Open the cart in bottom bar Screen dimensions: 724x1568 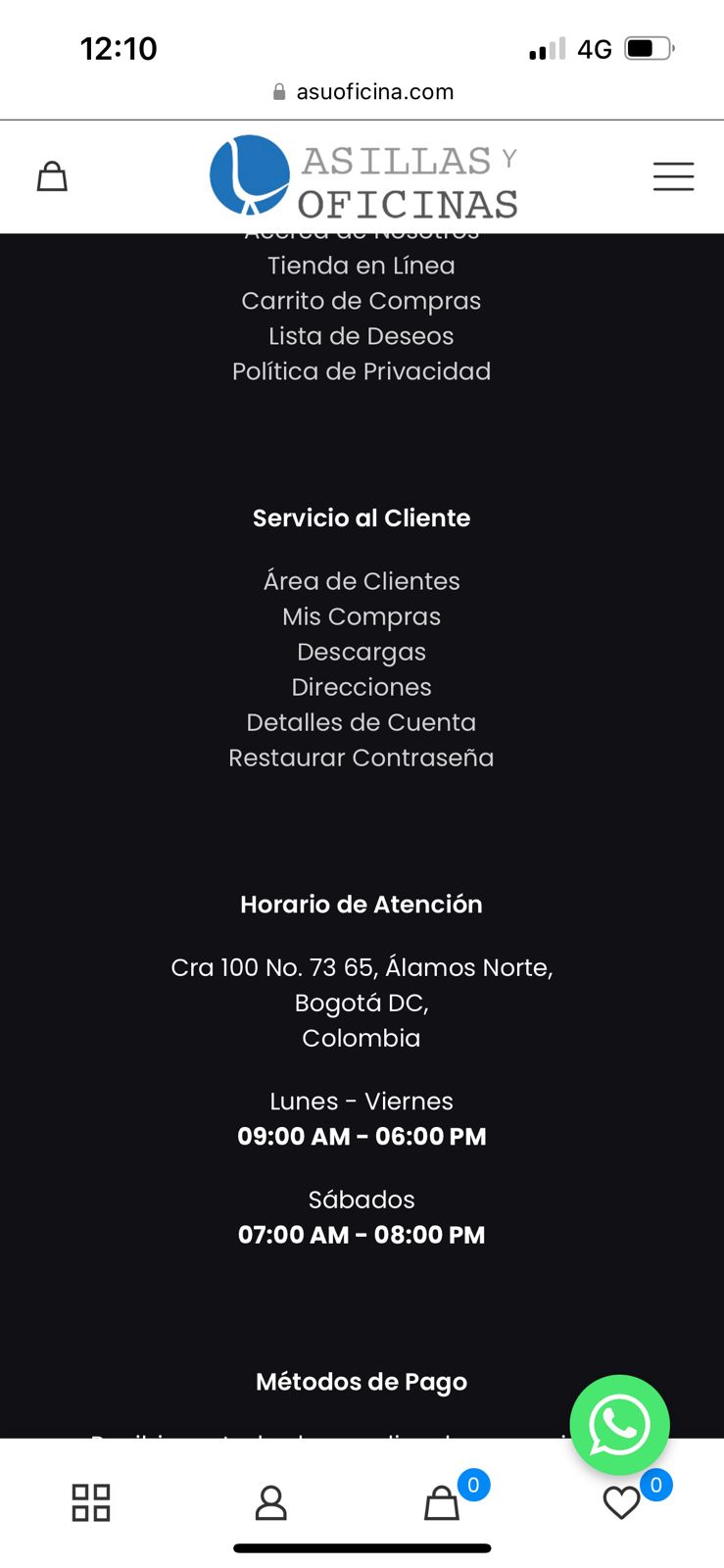coord(442,1502)
